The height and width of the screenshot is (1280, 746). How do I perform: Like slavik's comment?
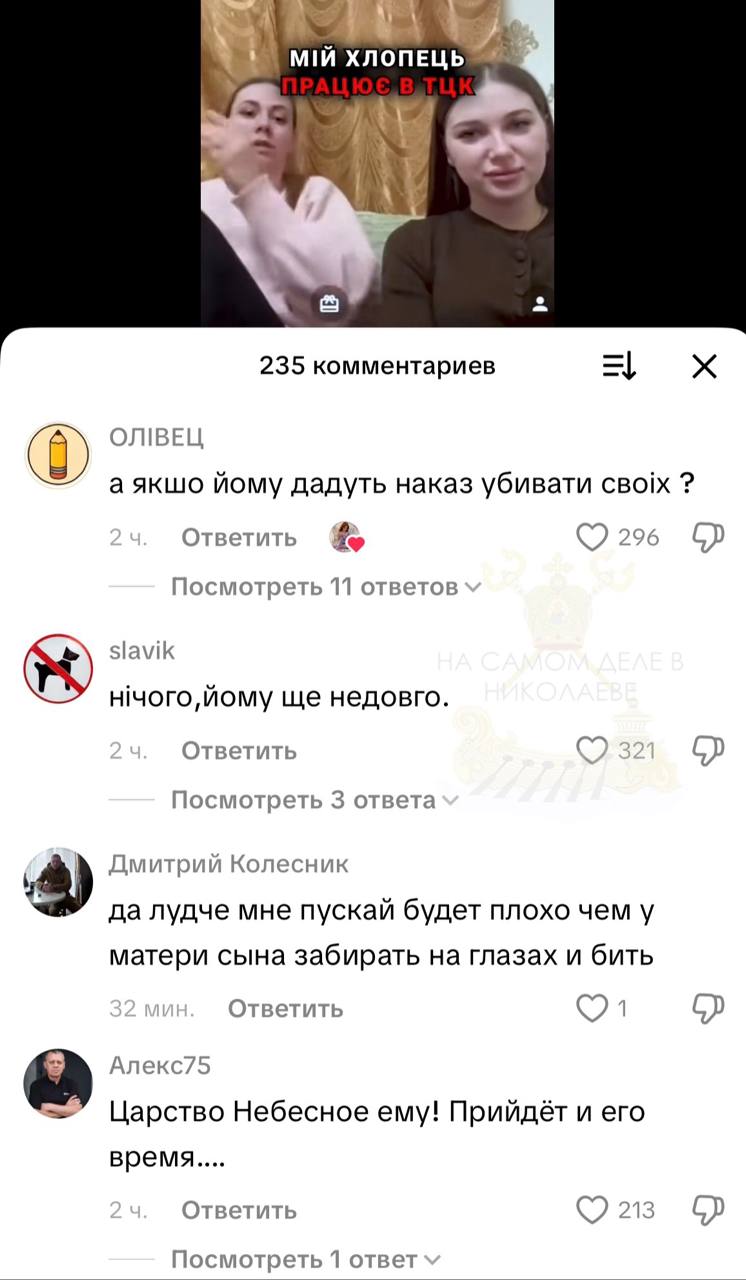594,750
